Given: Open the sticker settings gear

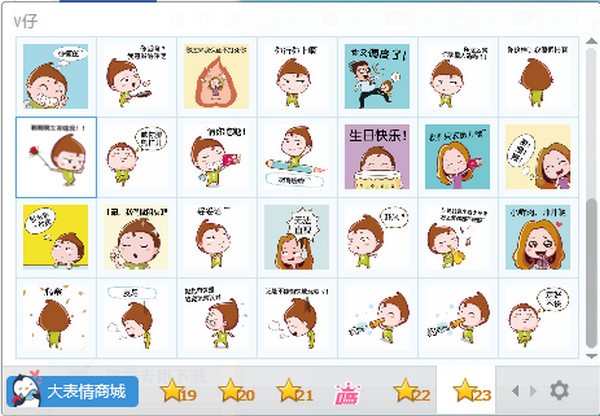Looking at the screenshot, I should (559, 390).
